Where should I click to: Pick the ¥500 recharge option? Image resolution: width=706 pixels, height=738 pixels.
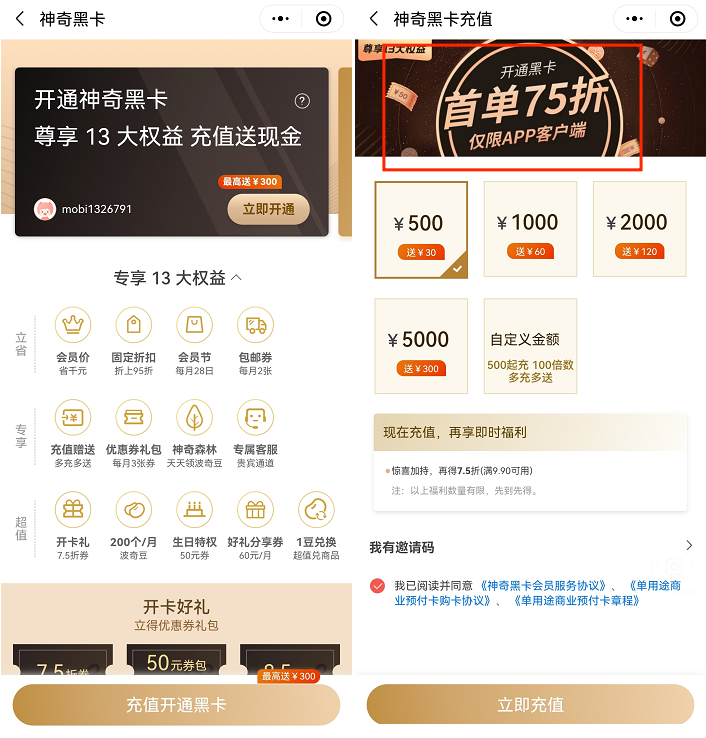pyautogui.click(x=420, y=229)
